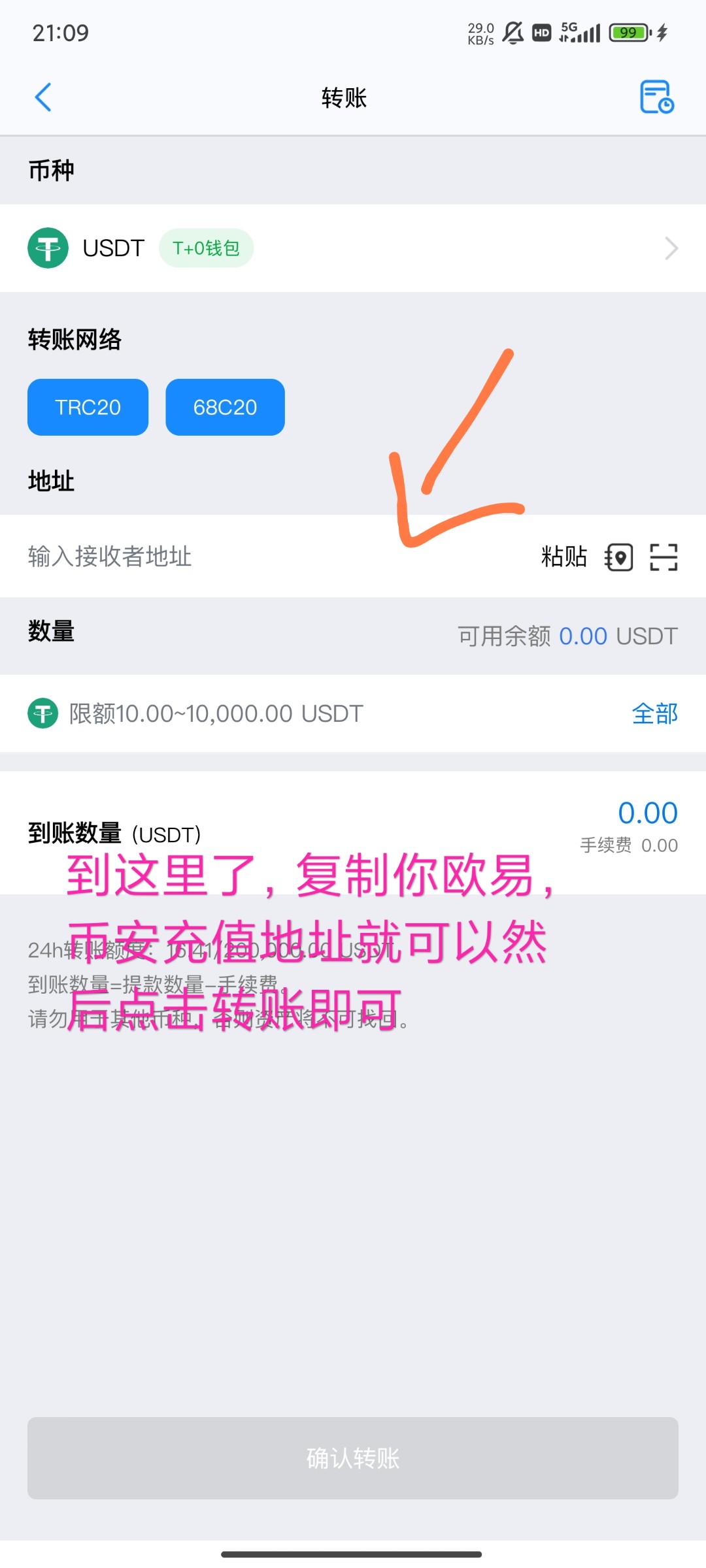The width and height of the screenshot is (706, 1568).
Task: Tap 全部 to fill the full balance
Action: tap(654, 713)
